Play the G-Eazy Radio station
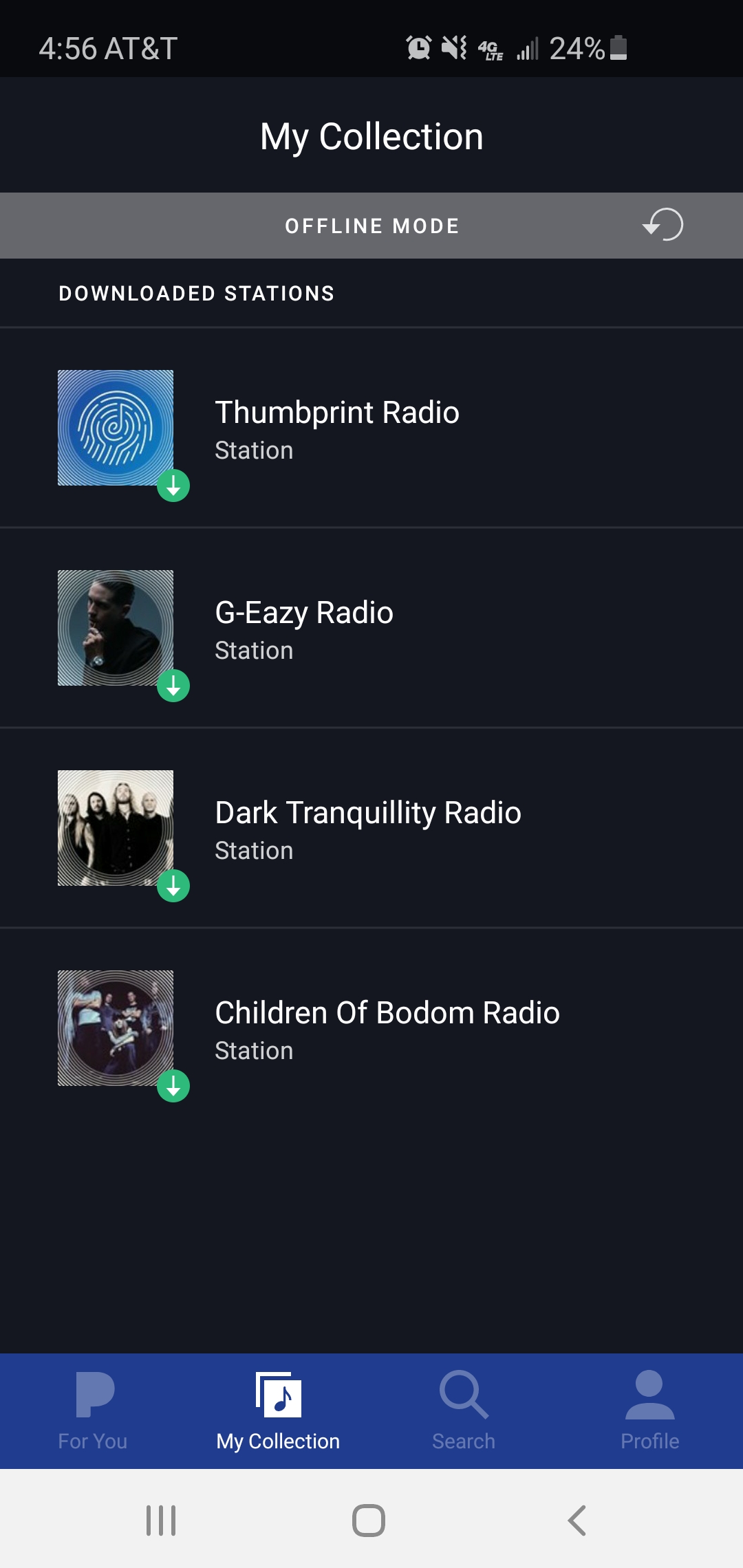743x1568 pixels. tap(304, 628)
